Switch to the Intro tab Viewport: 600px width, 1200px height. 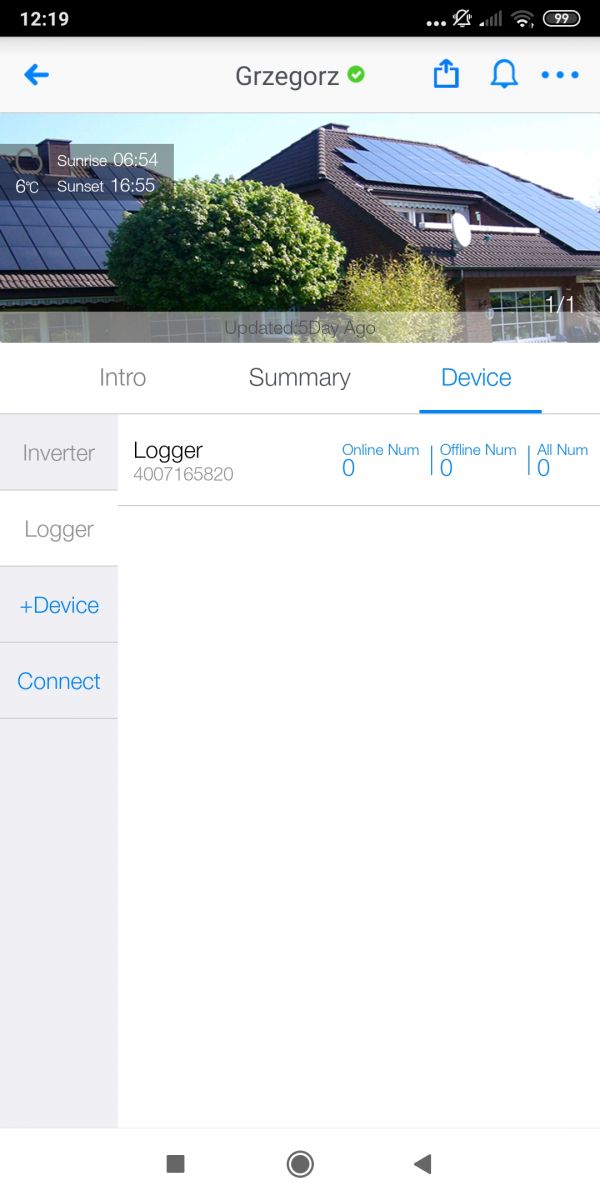point(123,377)
